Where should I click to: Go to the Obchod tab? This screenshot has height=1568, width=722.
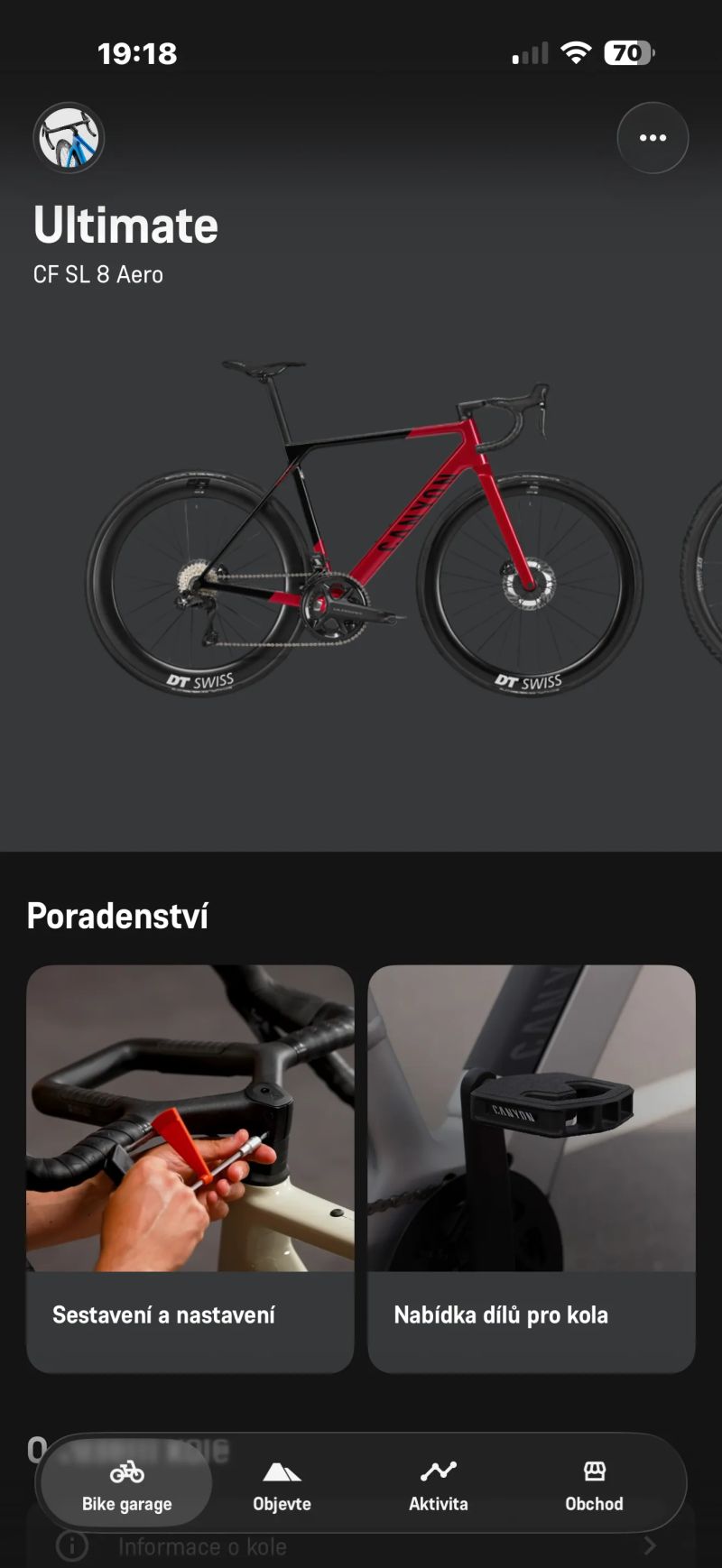594,1484
